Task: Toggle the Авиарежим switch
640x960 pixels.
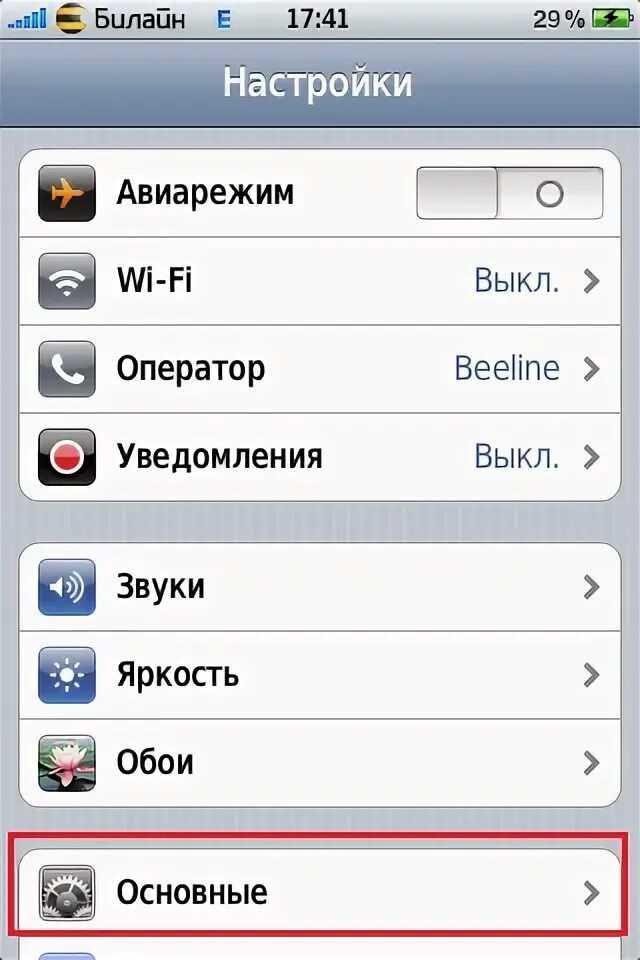Action: [510, 193]
